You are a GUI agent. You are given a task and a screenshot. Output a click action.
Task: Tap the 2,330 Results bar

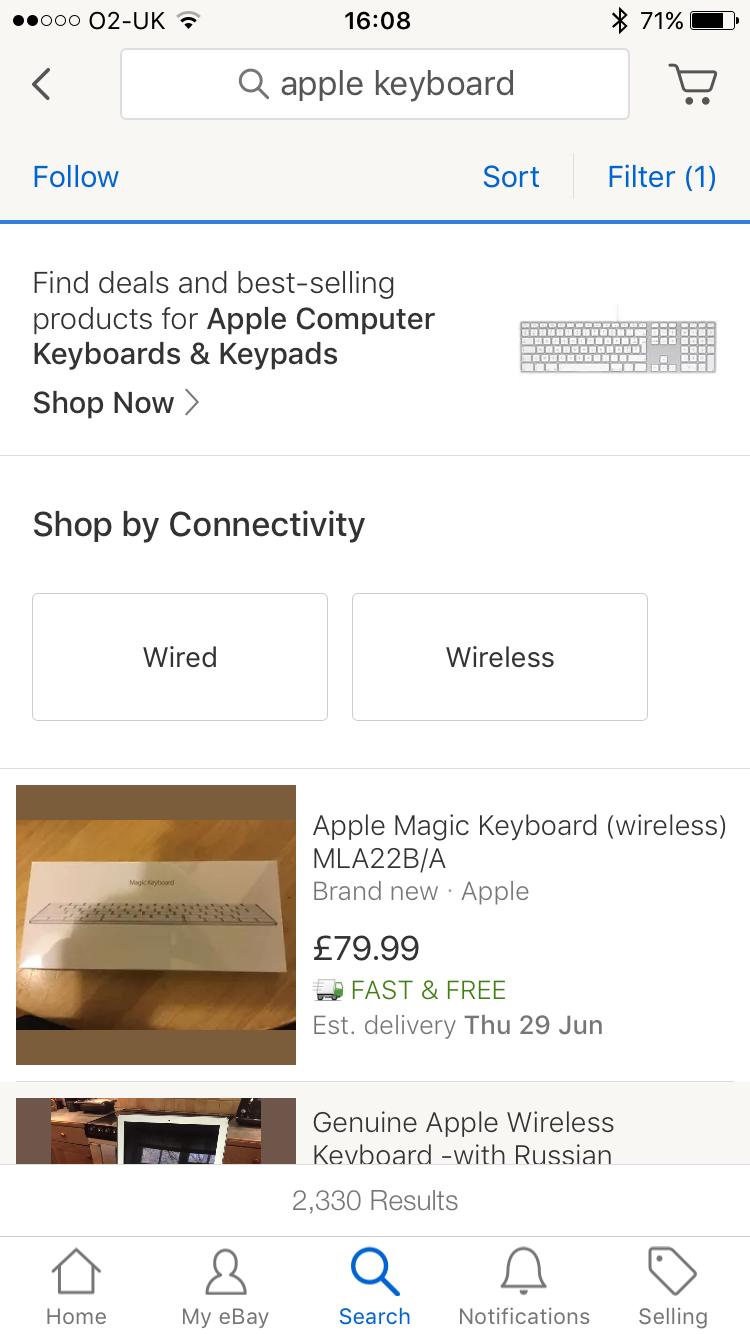pos(375,1200)
